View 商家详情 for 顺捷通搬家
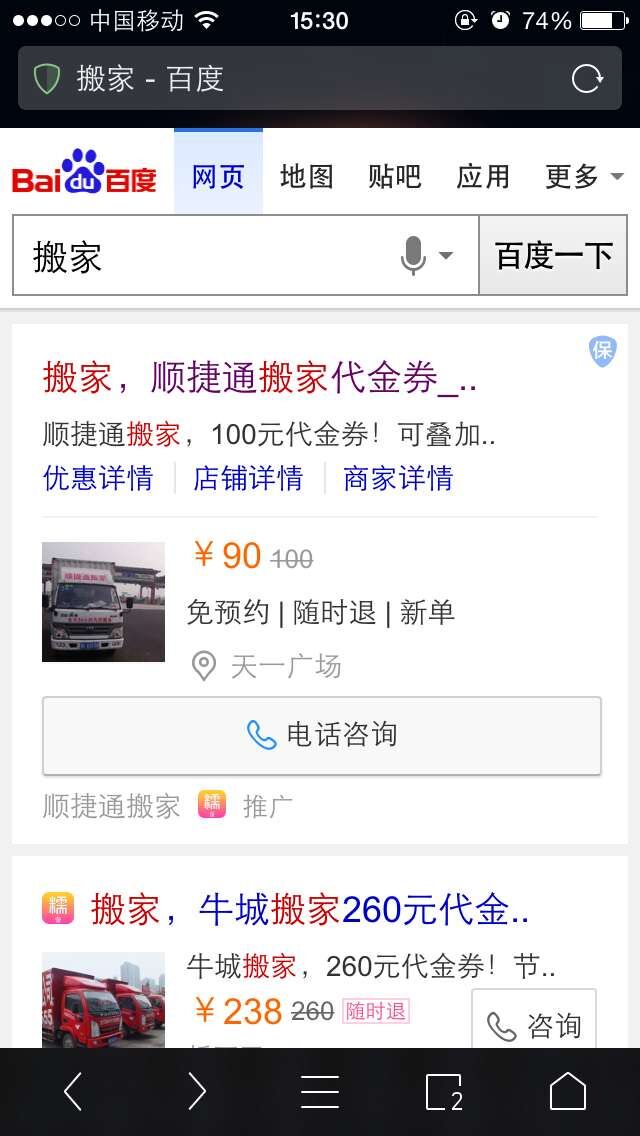 (x=398, y=478)
